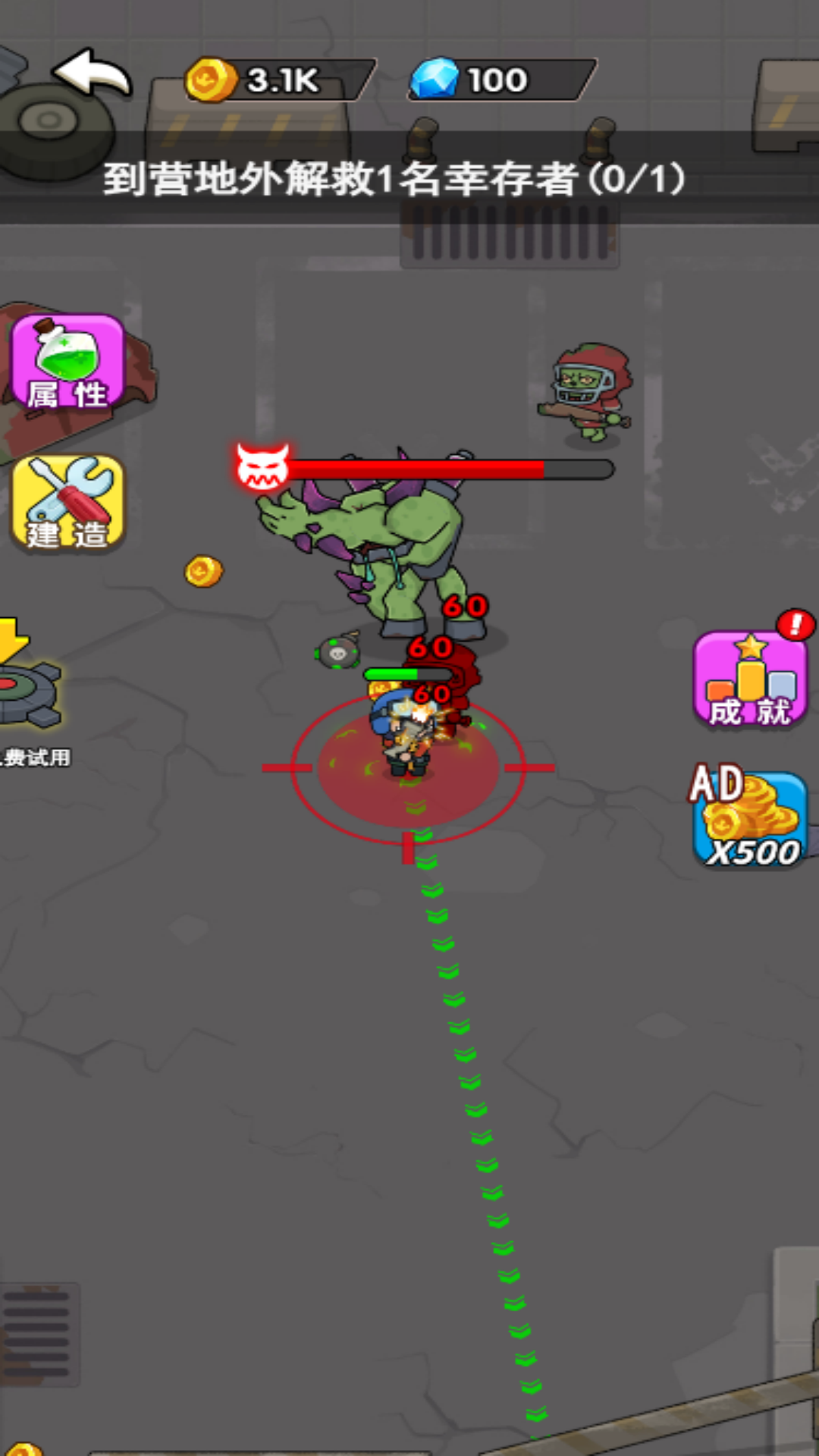Open the 属性 attributes menu
Screen dimensions: 819x1456
tap(67, 362)
